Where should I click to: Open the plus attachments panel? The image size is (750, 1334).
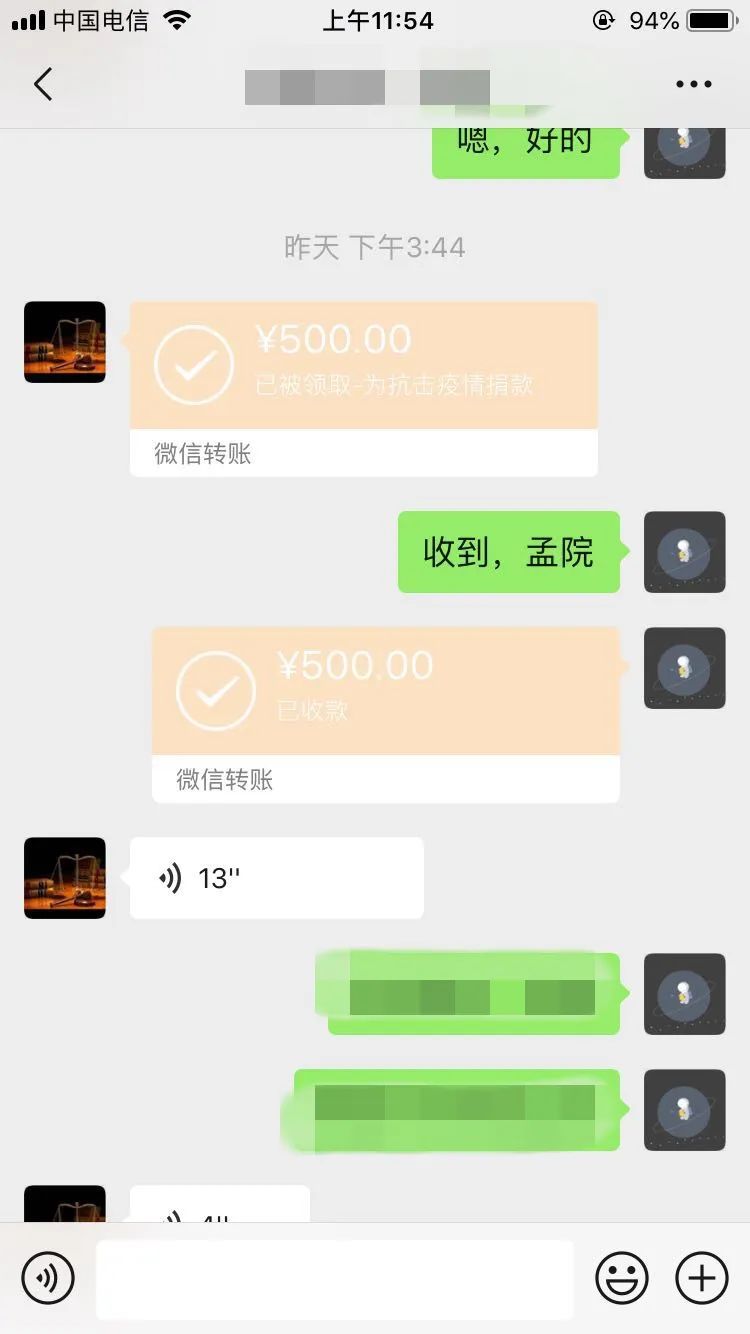[x=702, y=1278]
